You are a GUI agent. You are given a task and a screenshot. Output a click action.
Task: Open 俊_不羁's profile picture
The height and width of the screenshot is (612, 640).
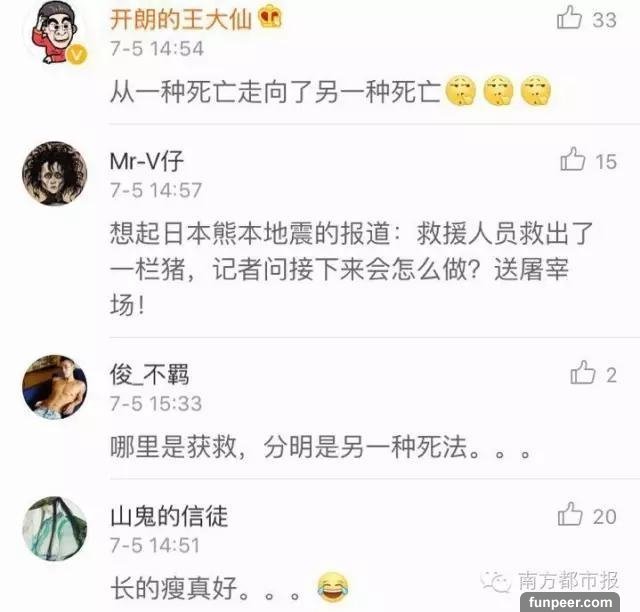pyautogui.click(x=54, y=386)
